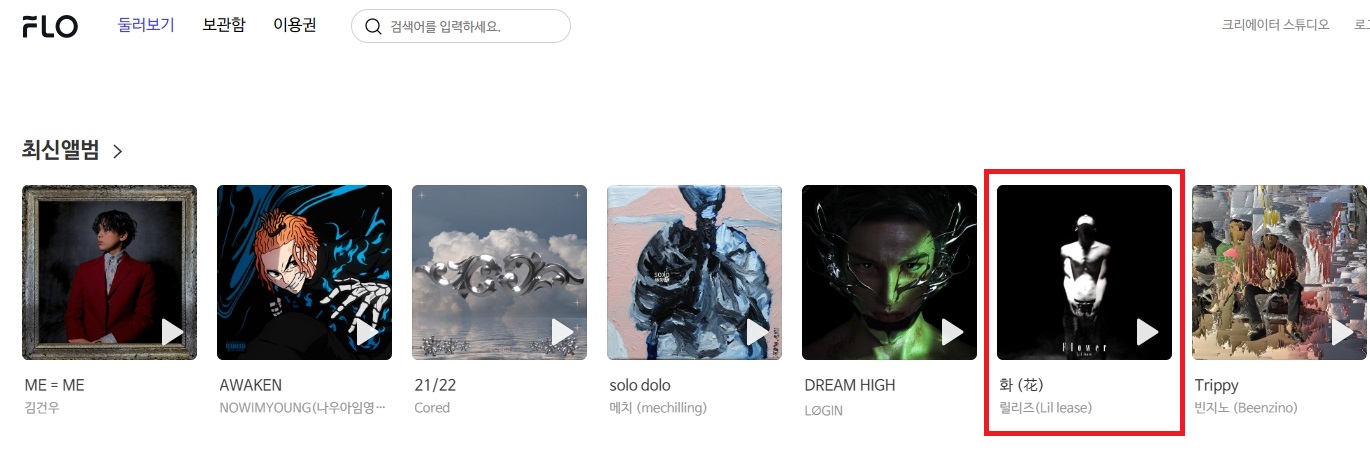Play the ME = ME album
The width and height of the screenshot is (1370, 453).
[x=172, y=332]
